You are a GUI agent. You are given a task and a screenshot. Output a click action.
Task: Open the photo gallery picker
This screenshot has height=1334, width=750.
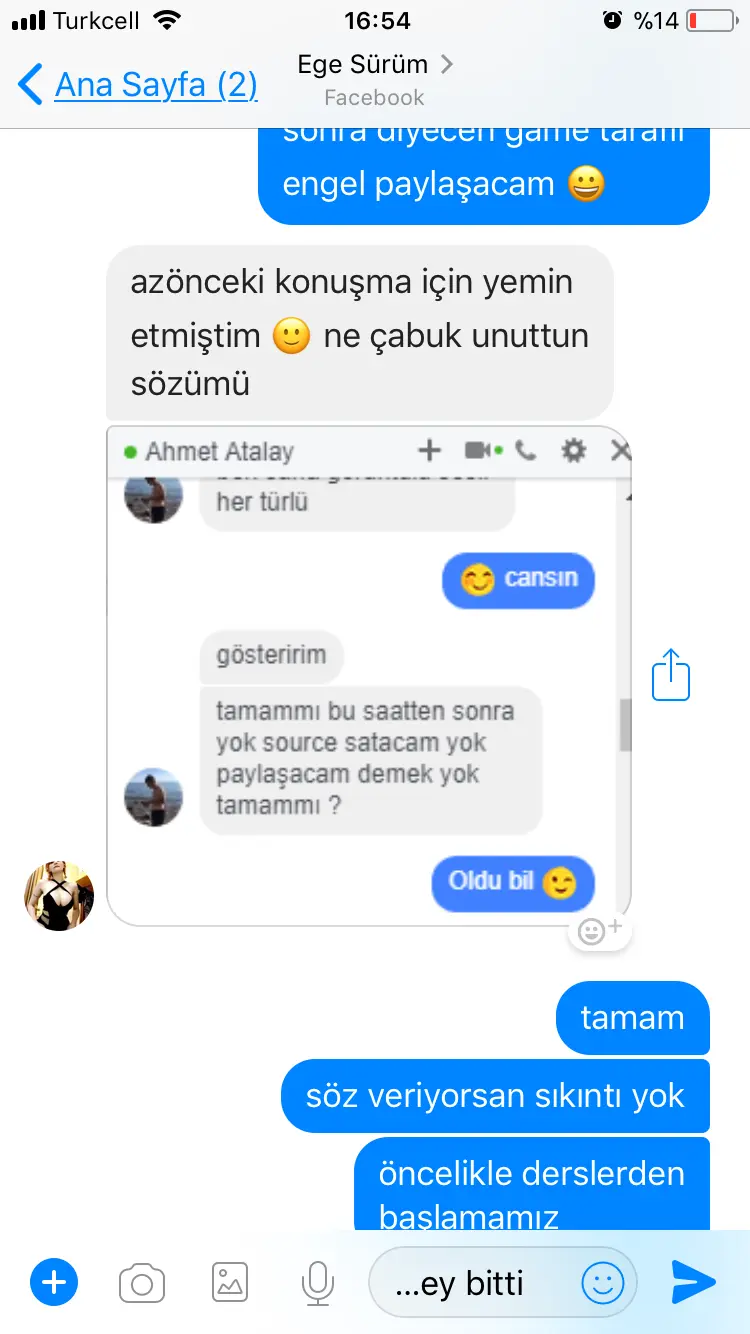(230, 1282)
